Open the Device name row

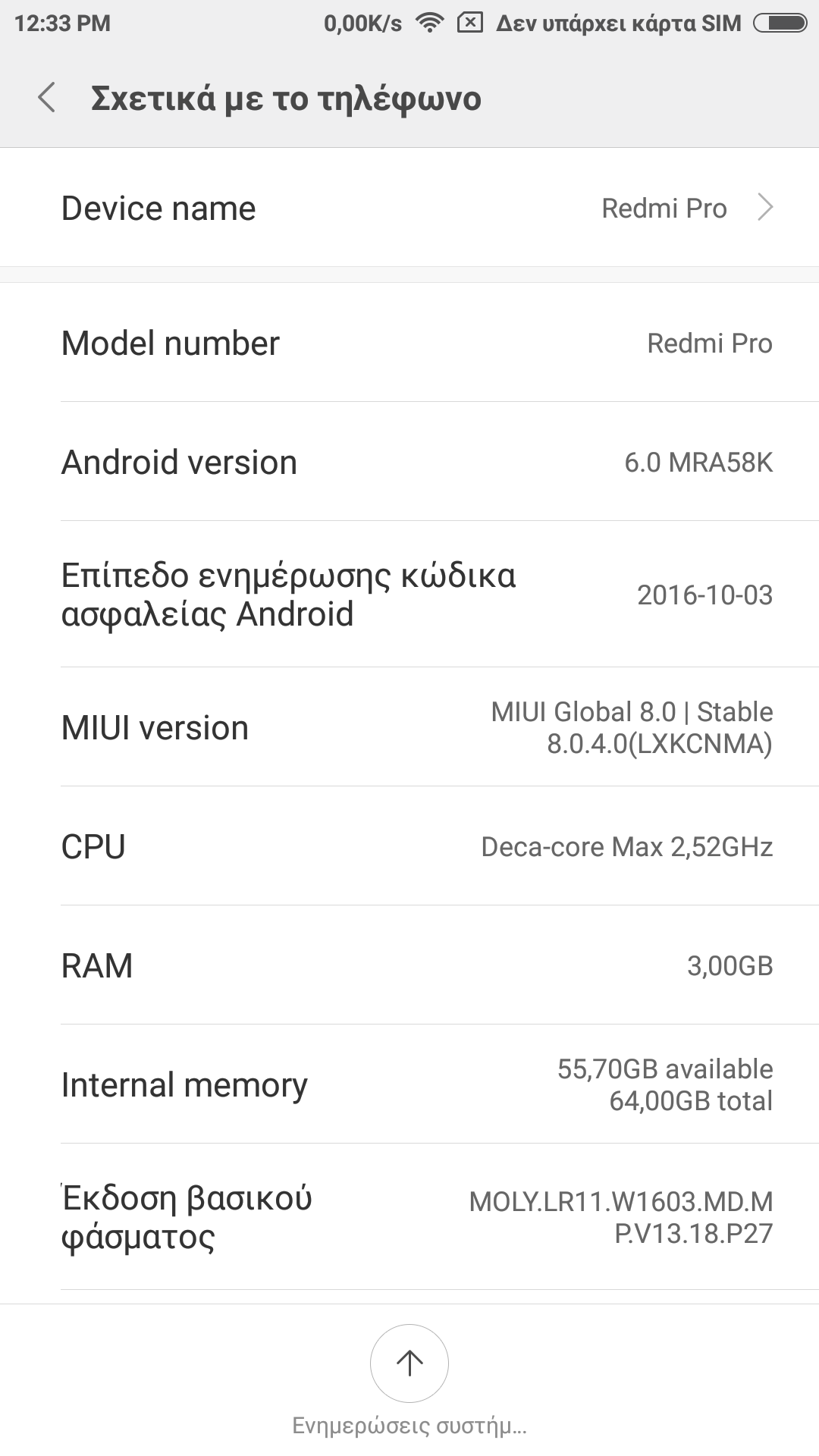coord(409,208)
